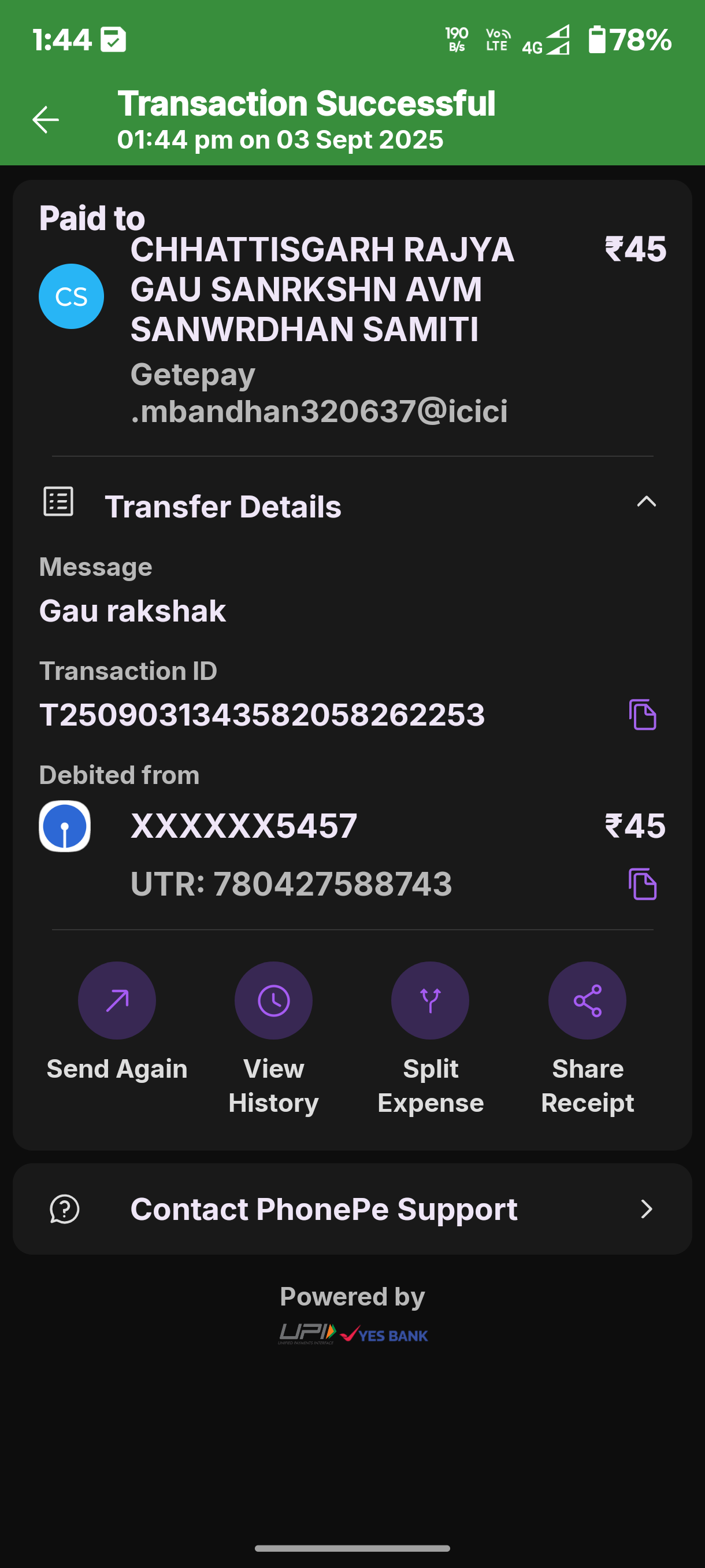Select Split Expense
Image resolution: width=705 pixels, height=1568 pixels.
[x=430, y=1001]
